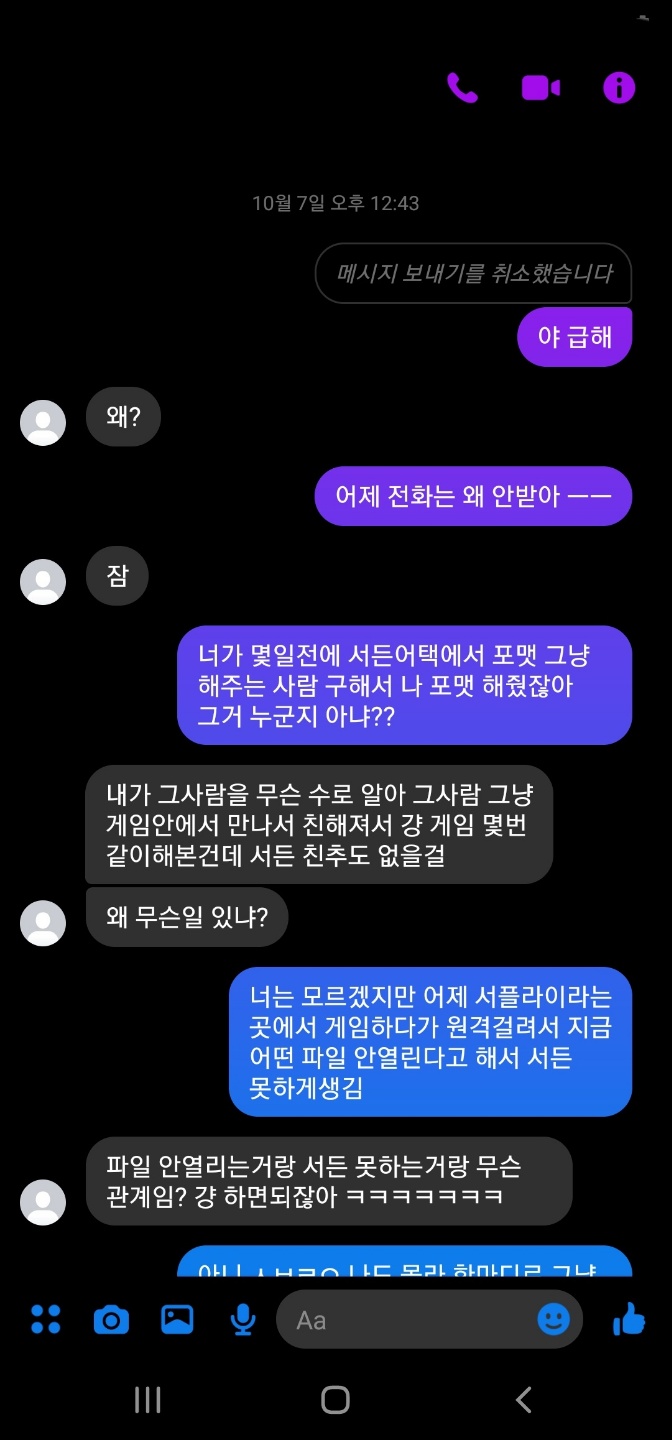672x1440 pixels.
Task: Send a thumbs-up like
Action: coord(629,1320)
